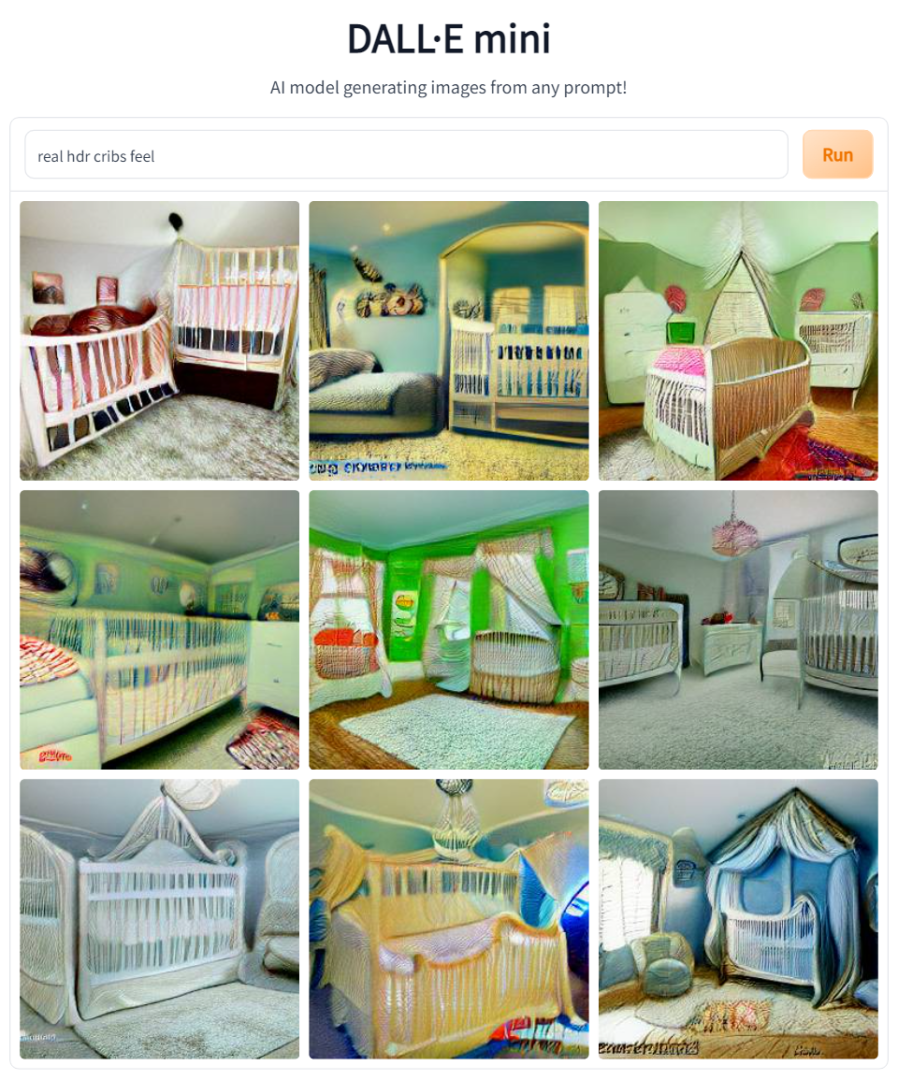The image size is (898, 1080).
Task: Open the pink striped cribs image
Action: (159, 341)
